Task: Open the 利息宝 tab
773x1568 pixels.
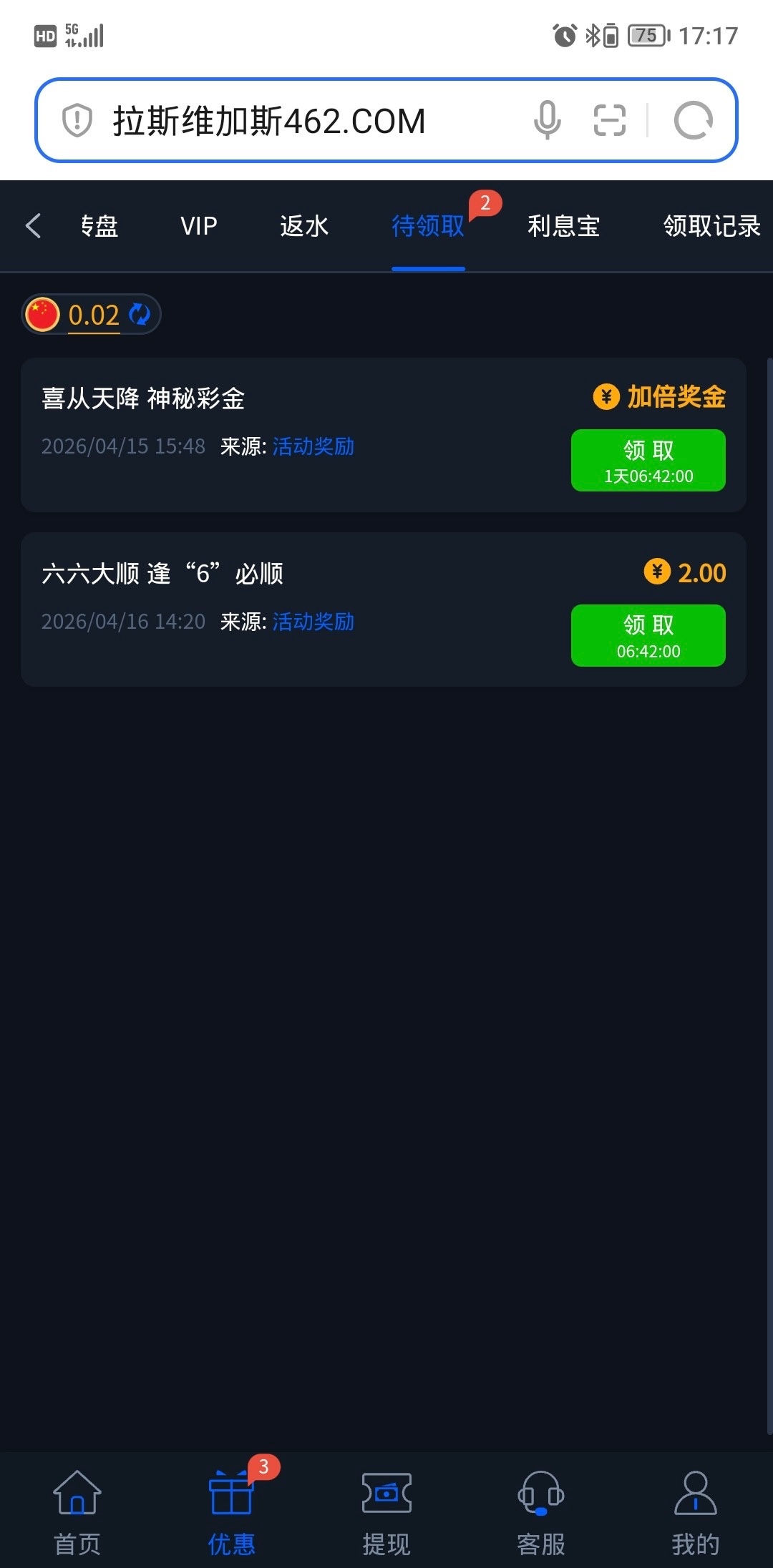Action: [563, 226]
